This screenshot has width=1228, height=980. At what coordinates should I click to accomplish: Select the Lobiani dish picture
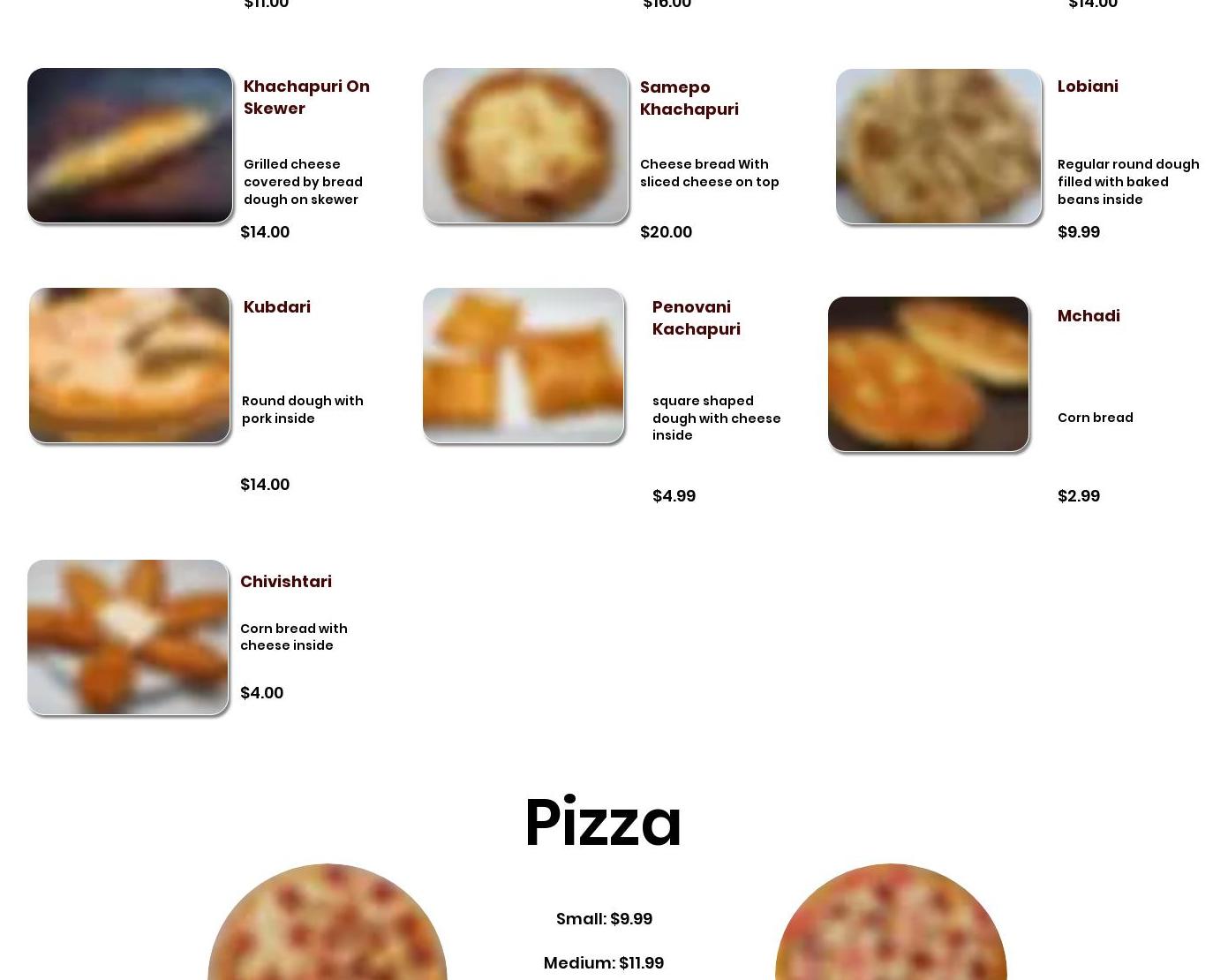click(938, 147)
